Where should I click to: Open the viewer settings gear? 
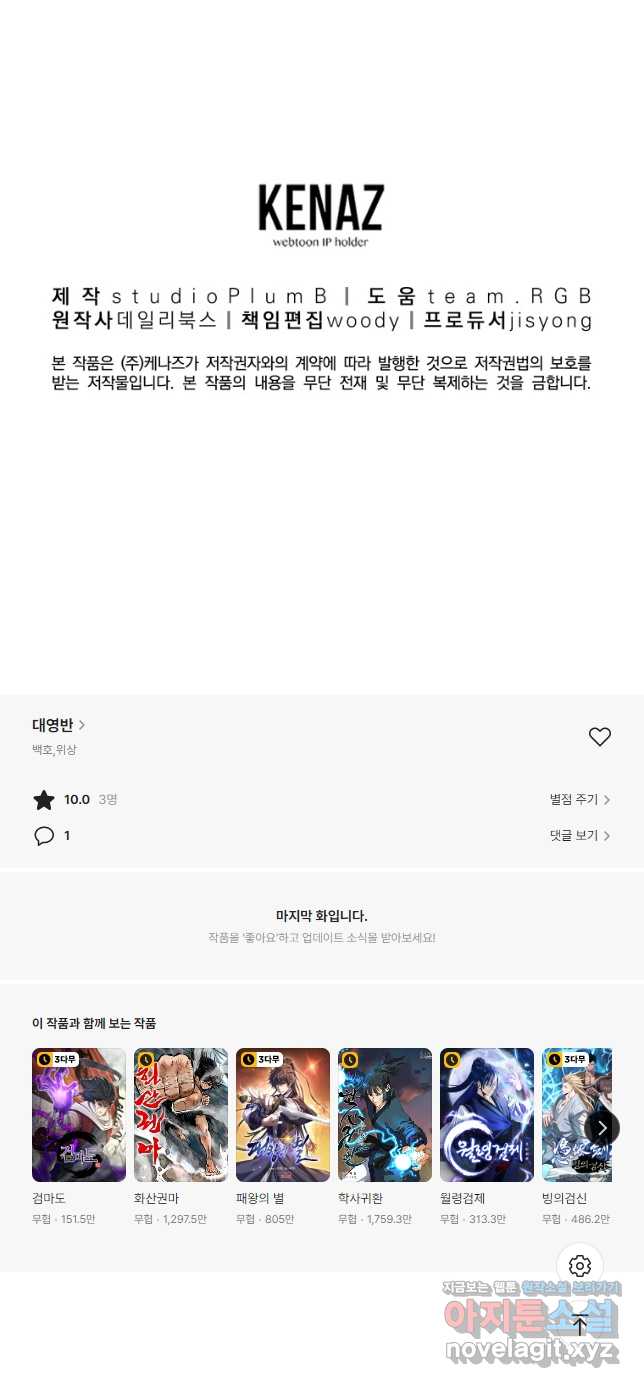580,1266
